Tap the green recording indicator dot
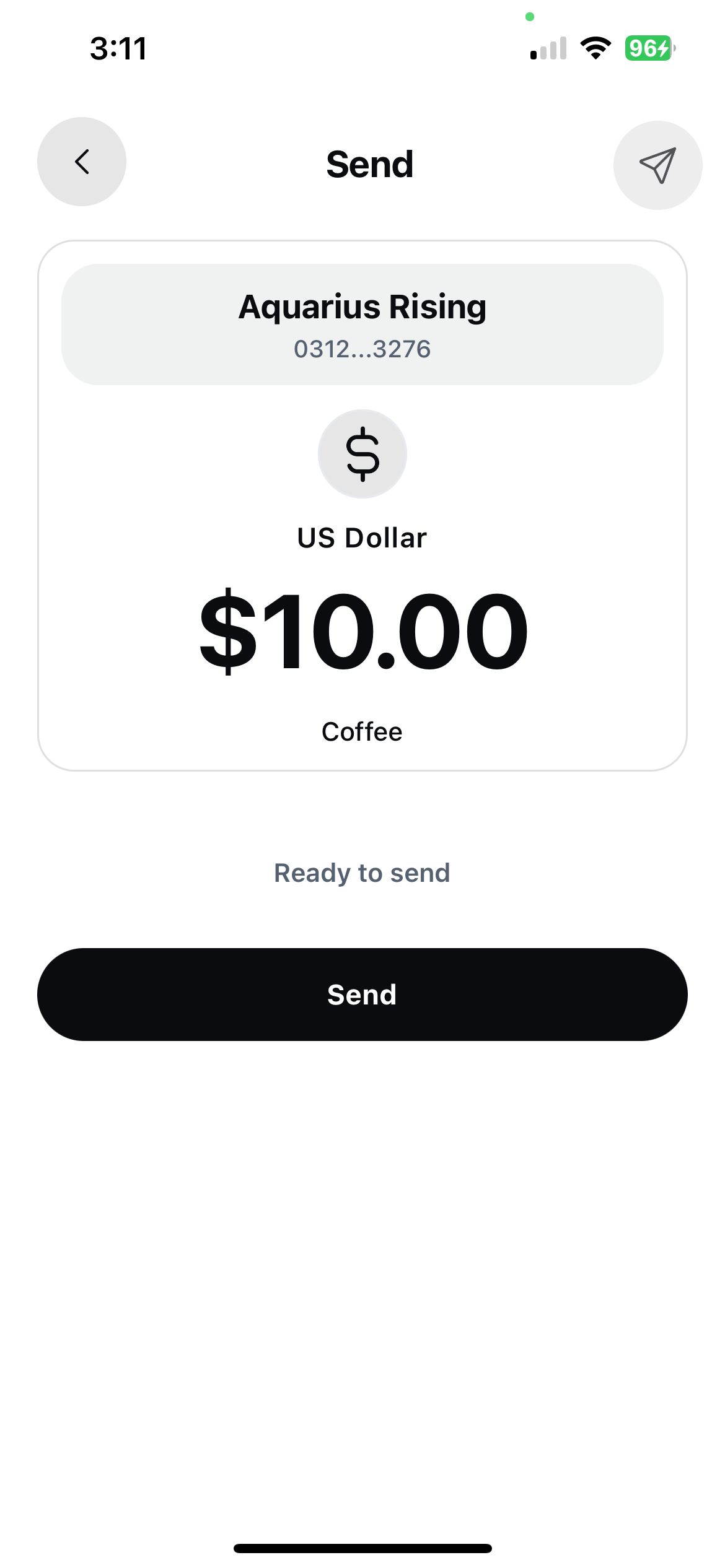 pyautogui.click(x=530, y=16)
